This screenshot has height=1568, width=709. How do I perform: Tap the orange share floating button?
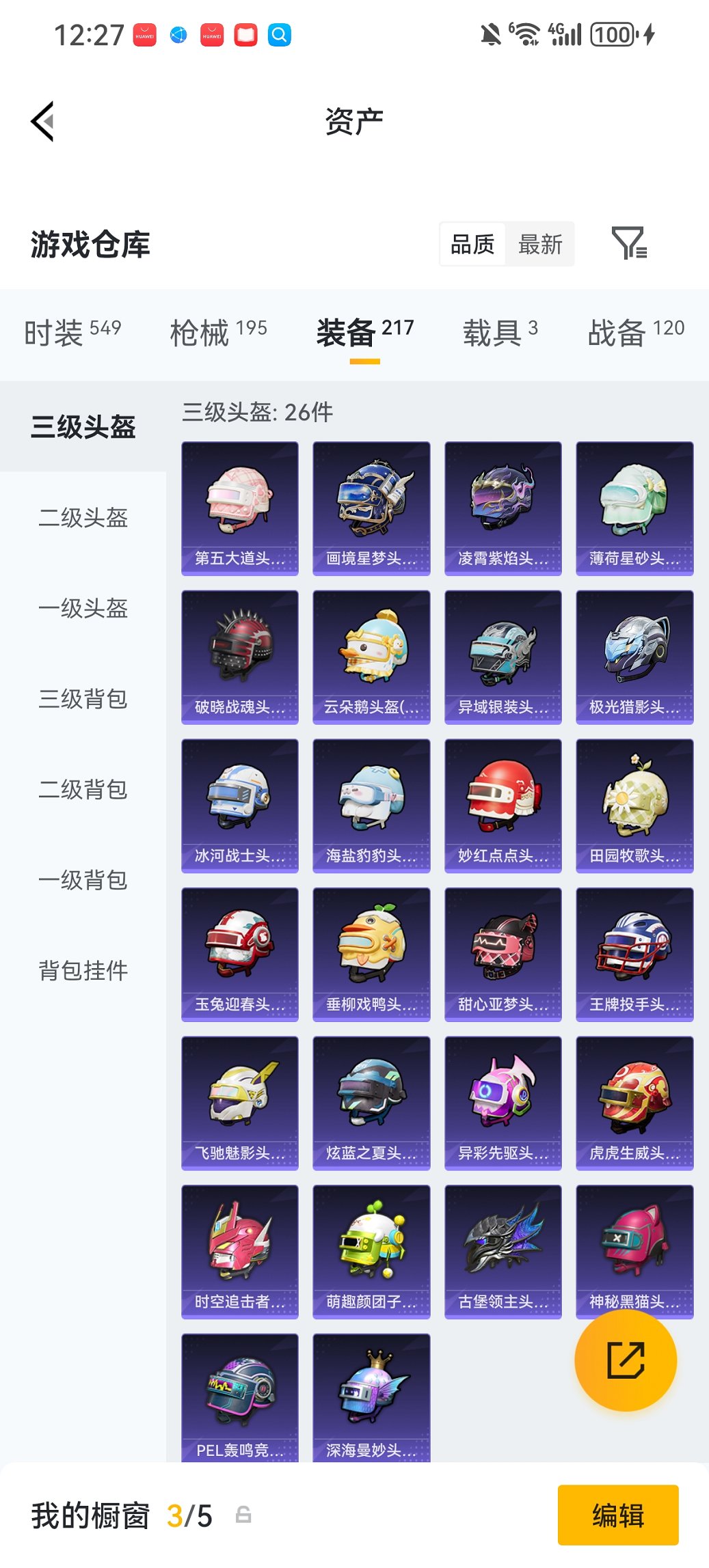626,1360
